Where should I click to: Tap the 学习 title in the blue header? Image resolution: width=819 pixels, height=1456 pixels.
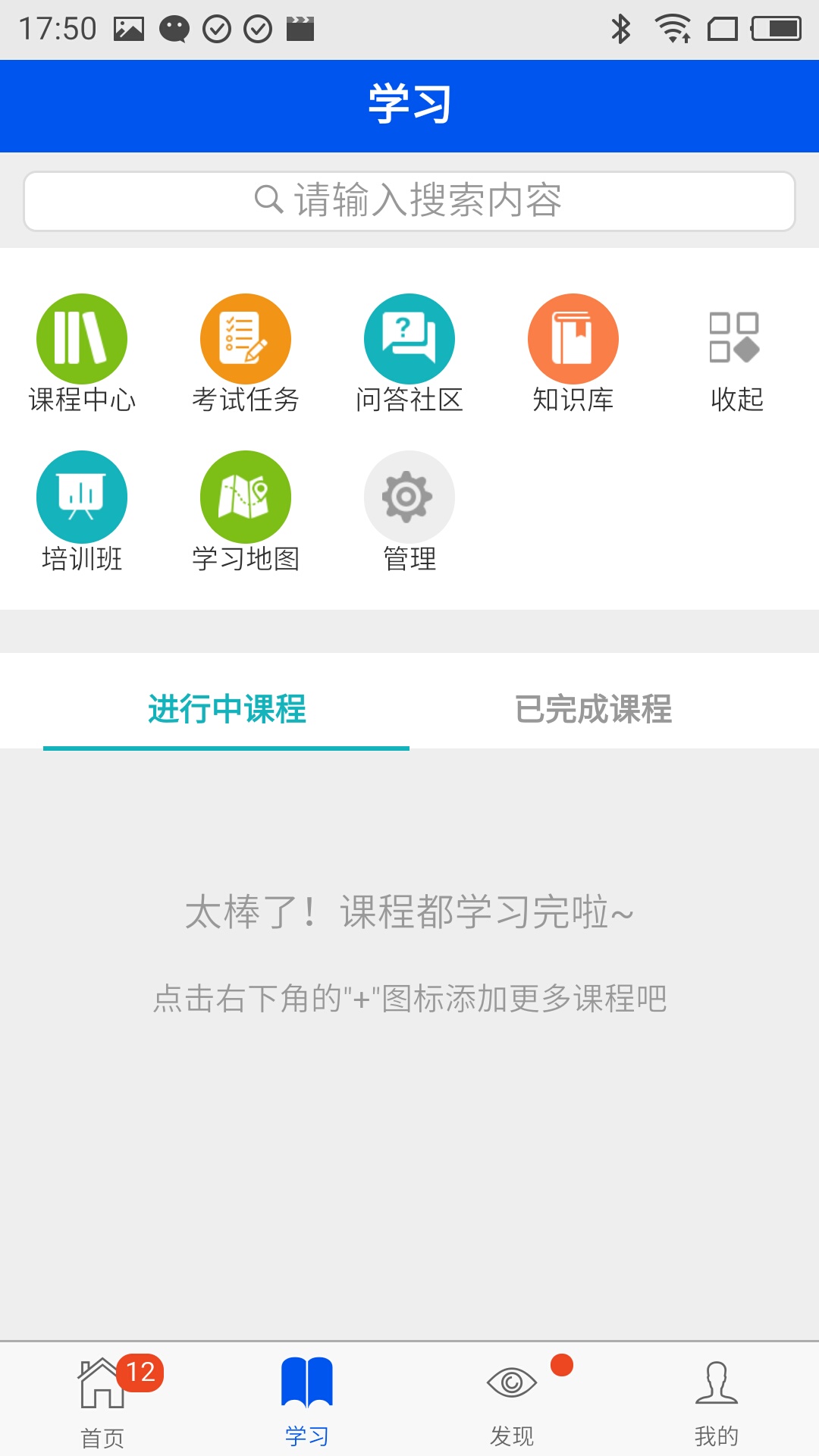click(409, 105)
